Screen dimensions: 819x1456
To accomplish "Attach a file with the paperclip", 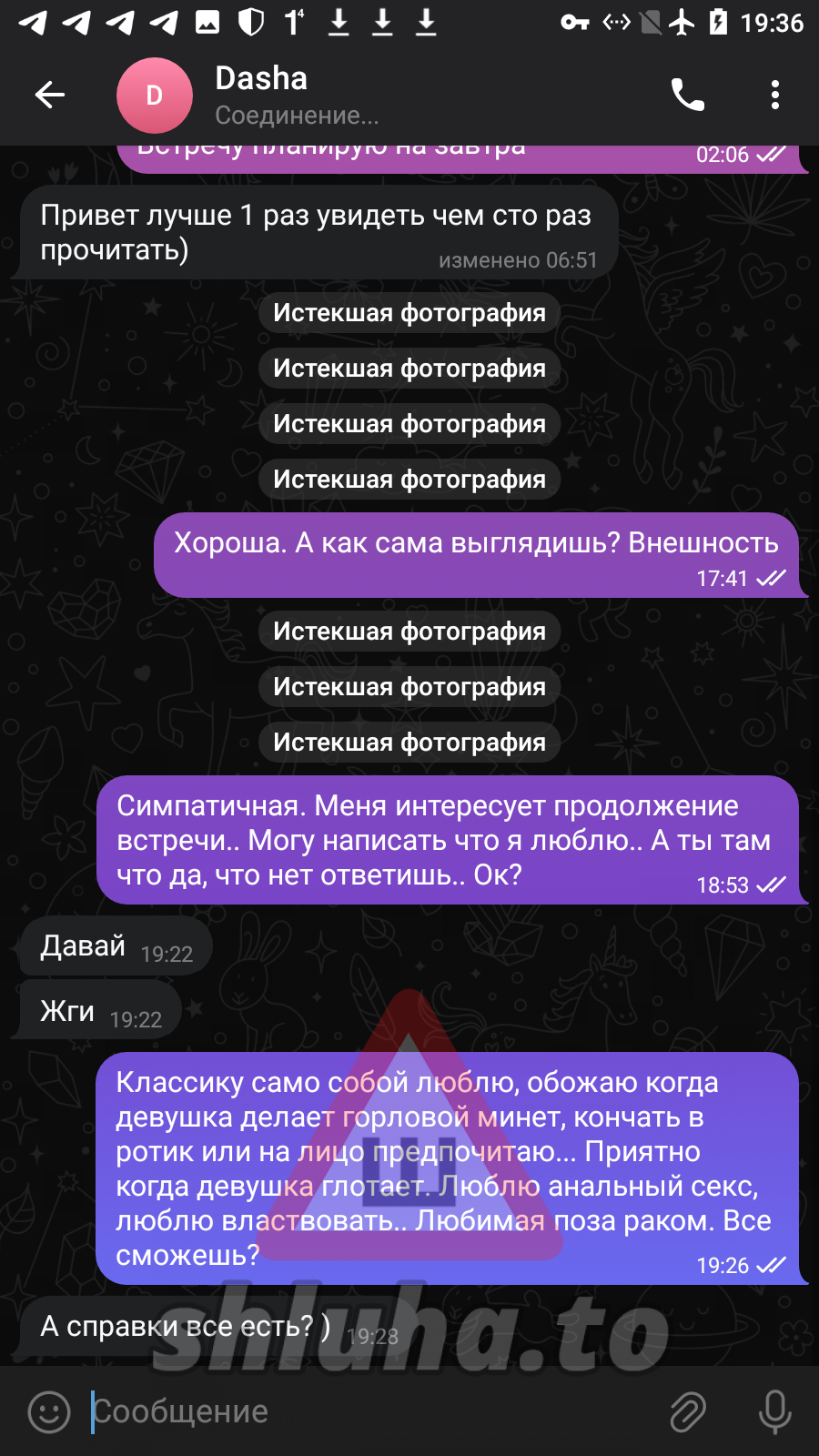I will pyautogui.click(x=688, y=1411).
